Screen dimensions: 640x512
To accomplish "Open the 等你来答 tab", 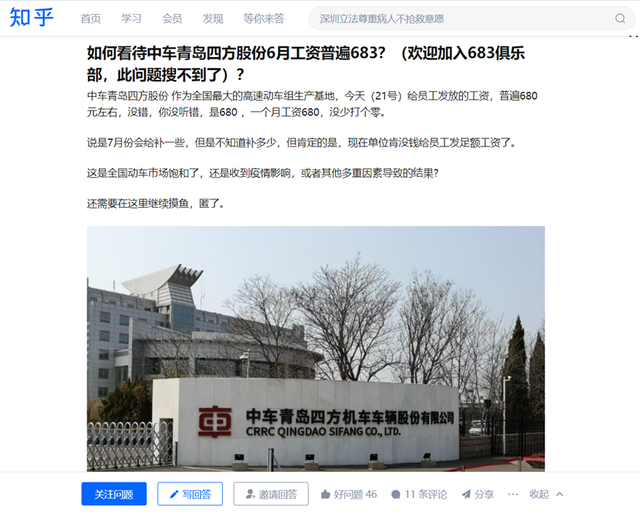I will point(263,19).
